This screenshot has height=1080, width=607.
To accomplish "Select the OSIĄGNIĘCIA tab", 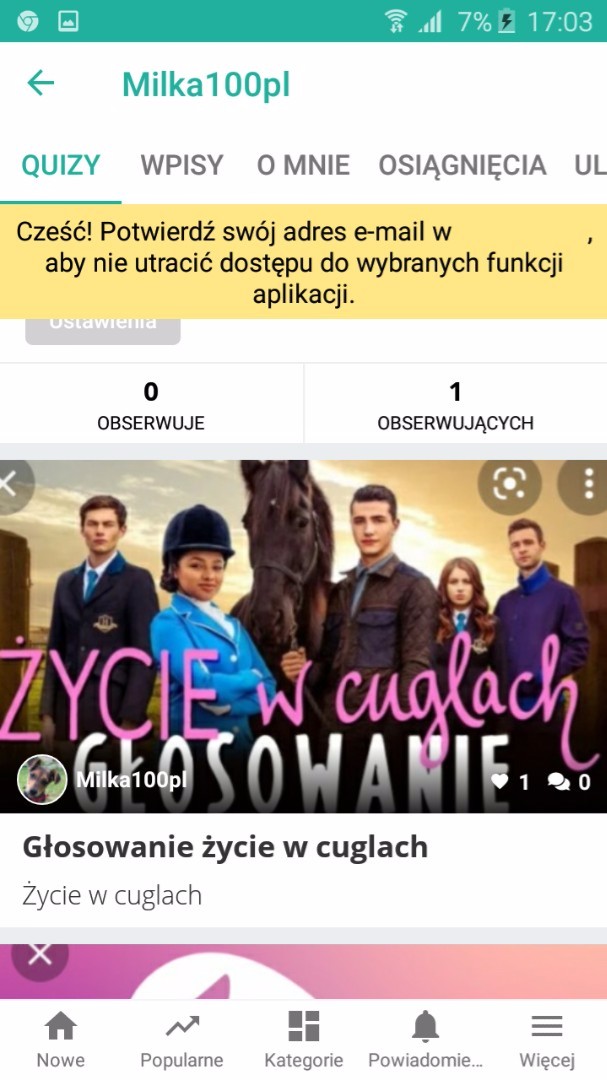I will (462, 165).
